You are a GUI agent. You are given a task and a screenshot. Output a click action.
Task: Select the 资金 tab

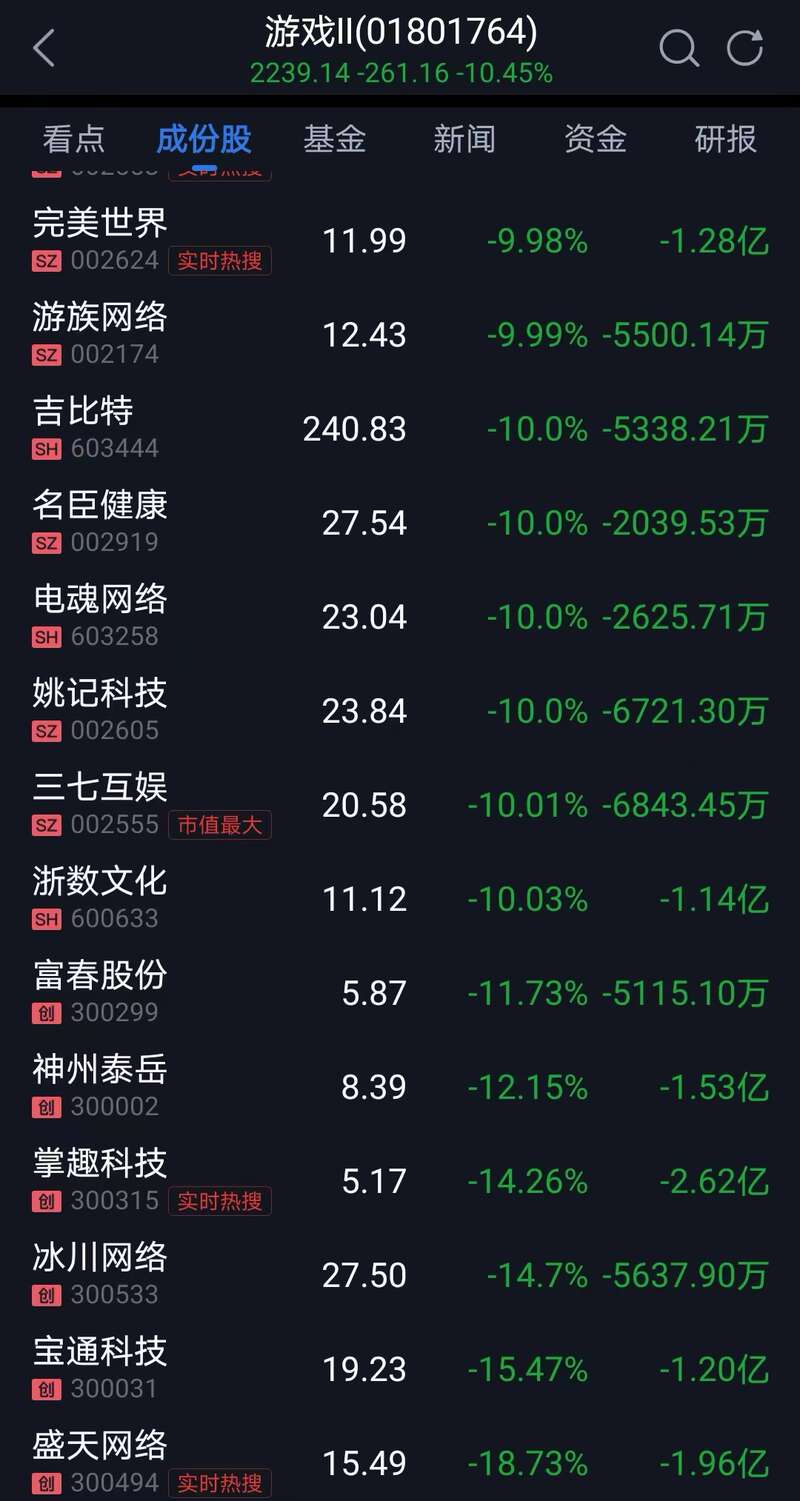(596, 139)
